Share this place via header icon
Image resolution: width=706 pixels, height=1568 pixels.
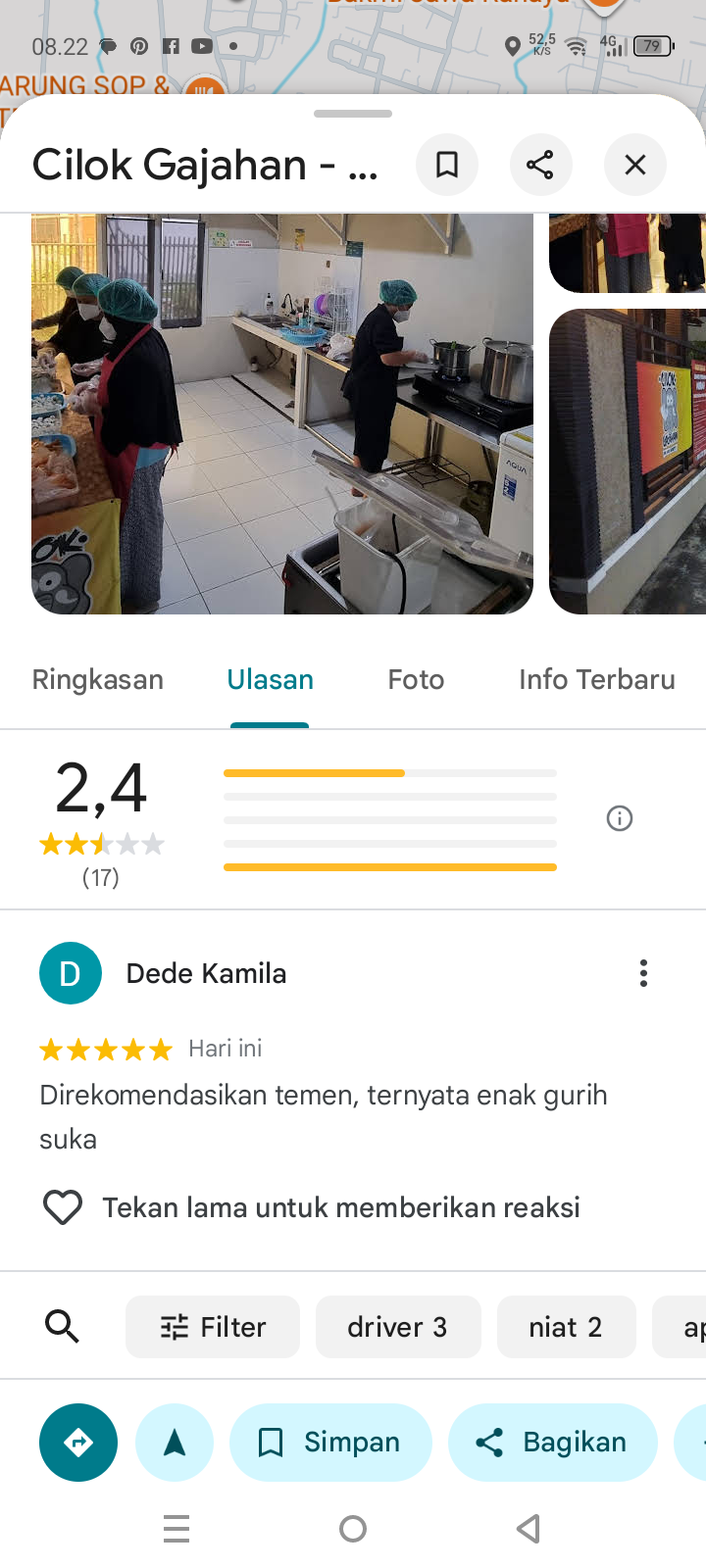(540, 165)
